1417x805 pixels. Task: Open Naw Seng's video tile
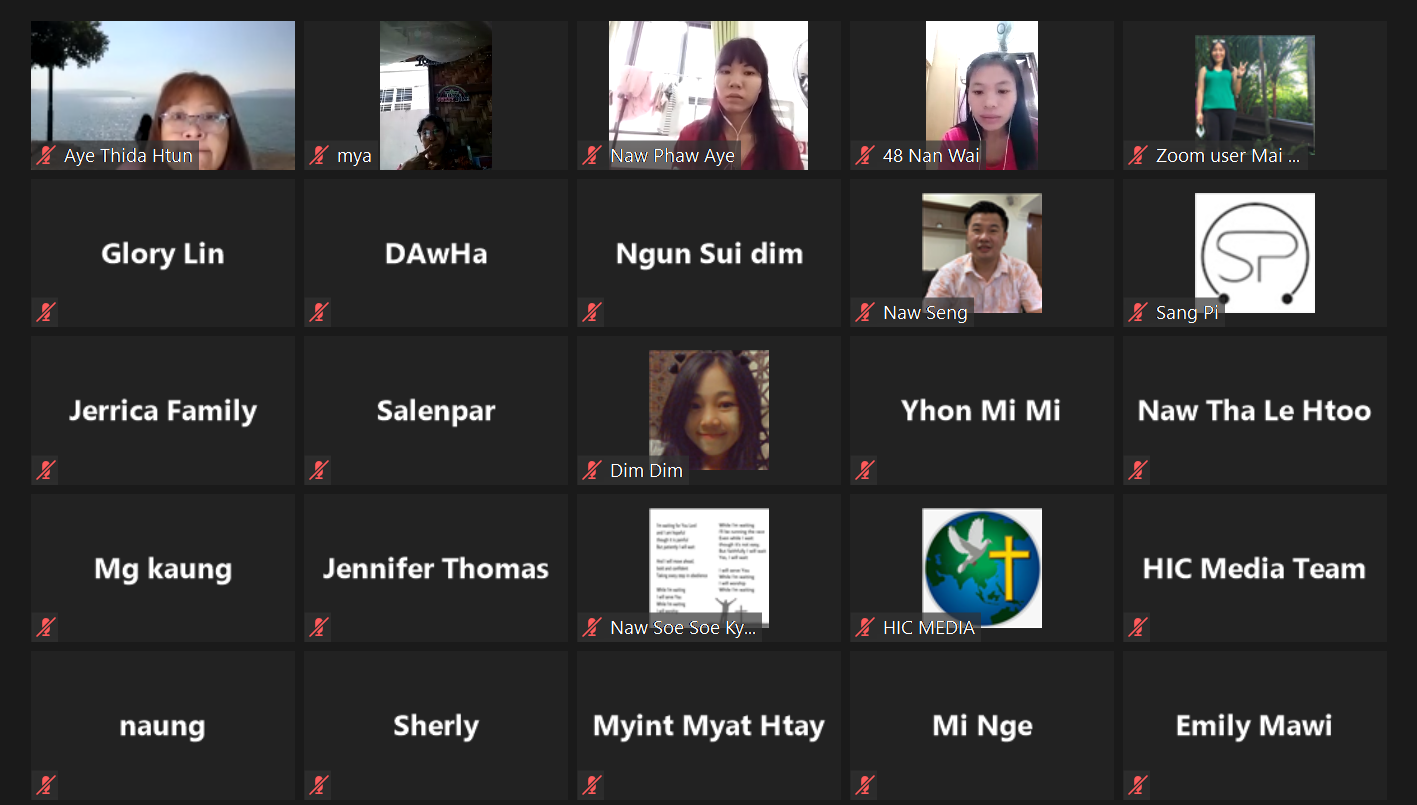click(981, 253)
